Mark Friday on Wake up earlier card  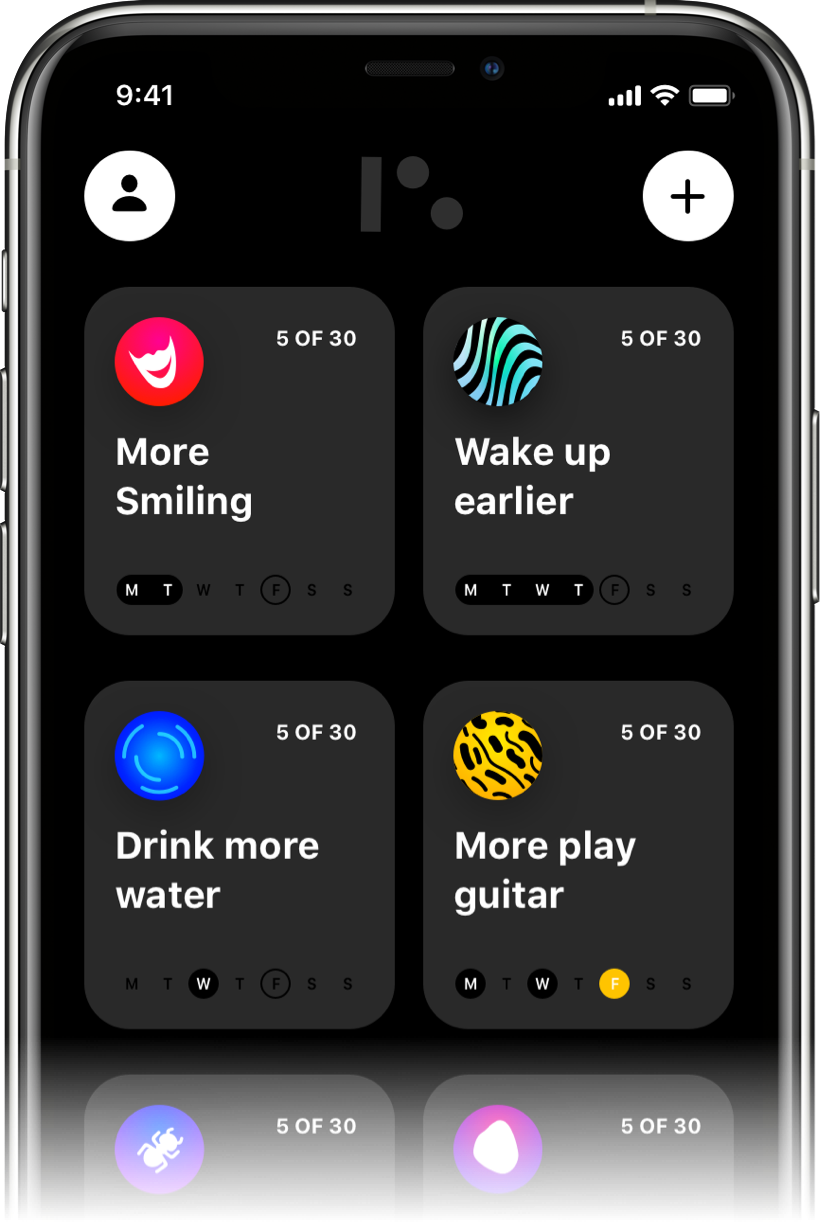tap(614, 590)
